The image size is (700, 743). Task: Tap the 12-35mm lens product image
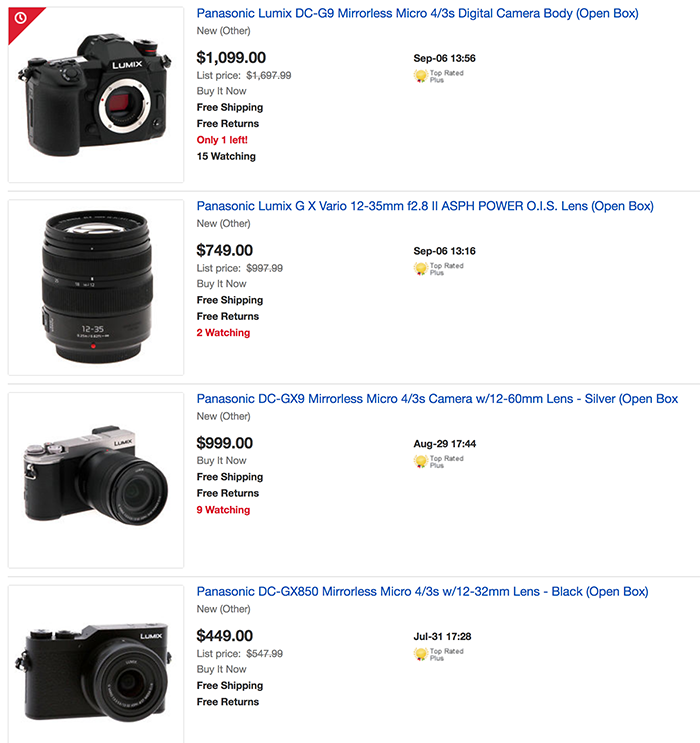[96, 287]
